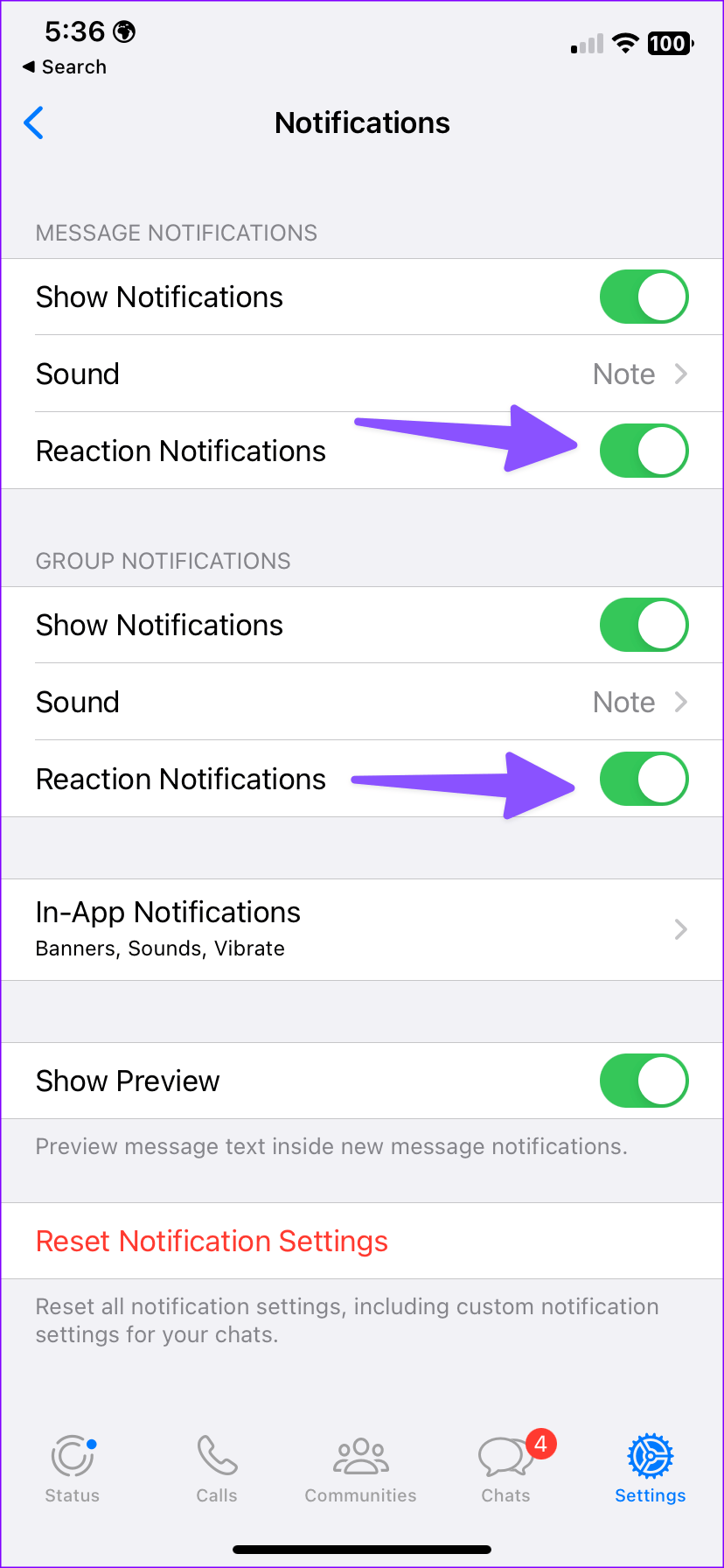This screenshot has width=724, height=1568.
Task: Tap Reset Notification Settings
Action: (x=212, y=1241)
